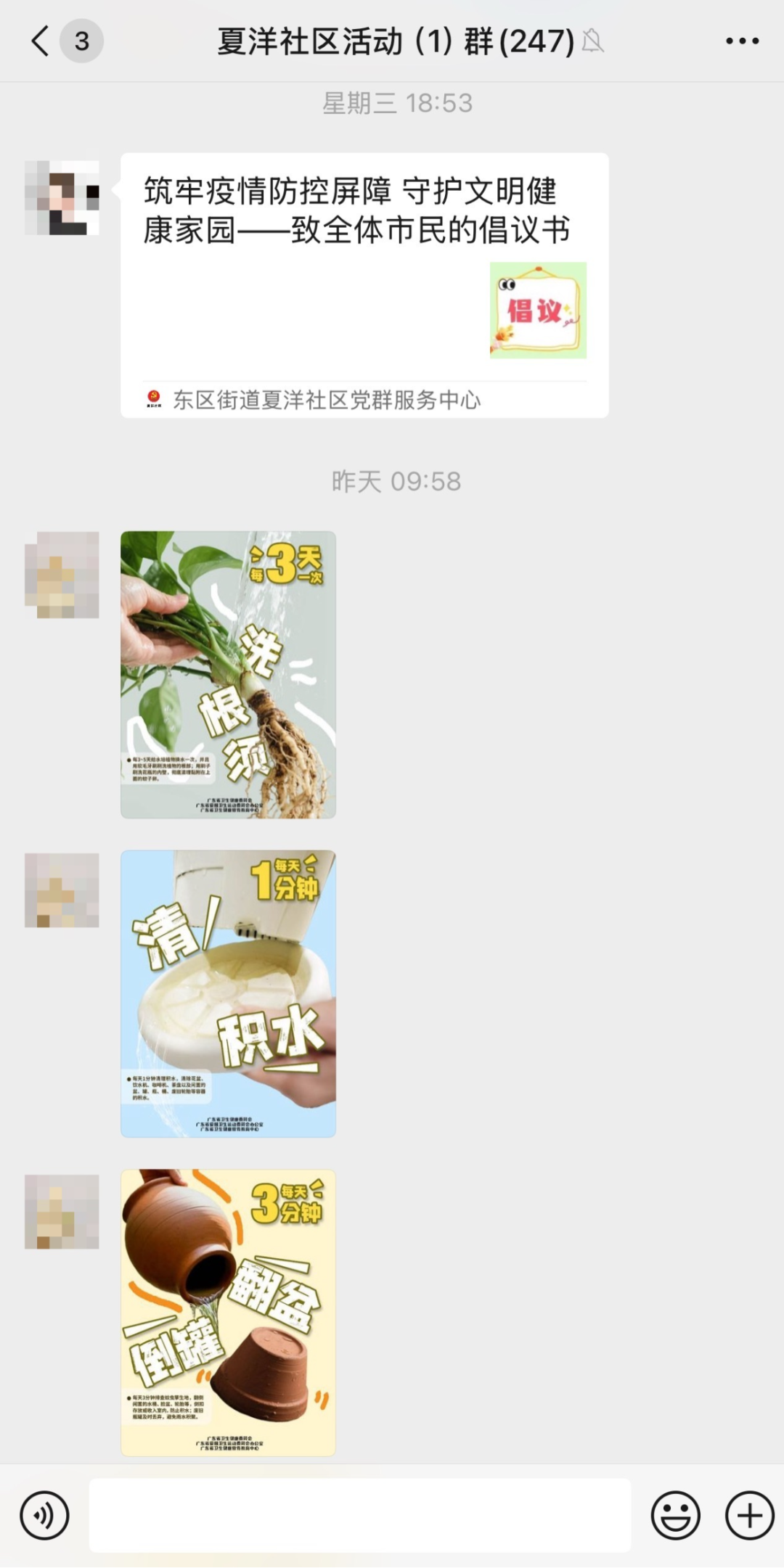The height and width of the screenshot is (1568, 784).
Task: Open avatar beside the 清积水 poster
Action: (x=62, y=890)
